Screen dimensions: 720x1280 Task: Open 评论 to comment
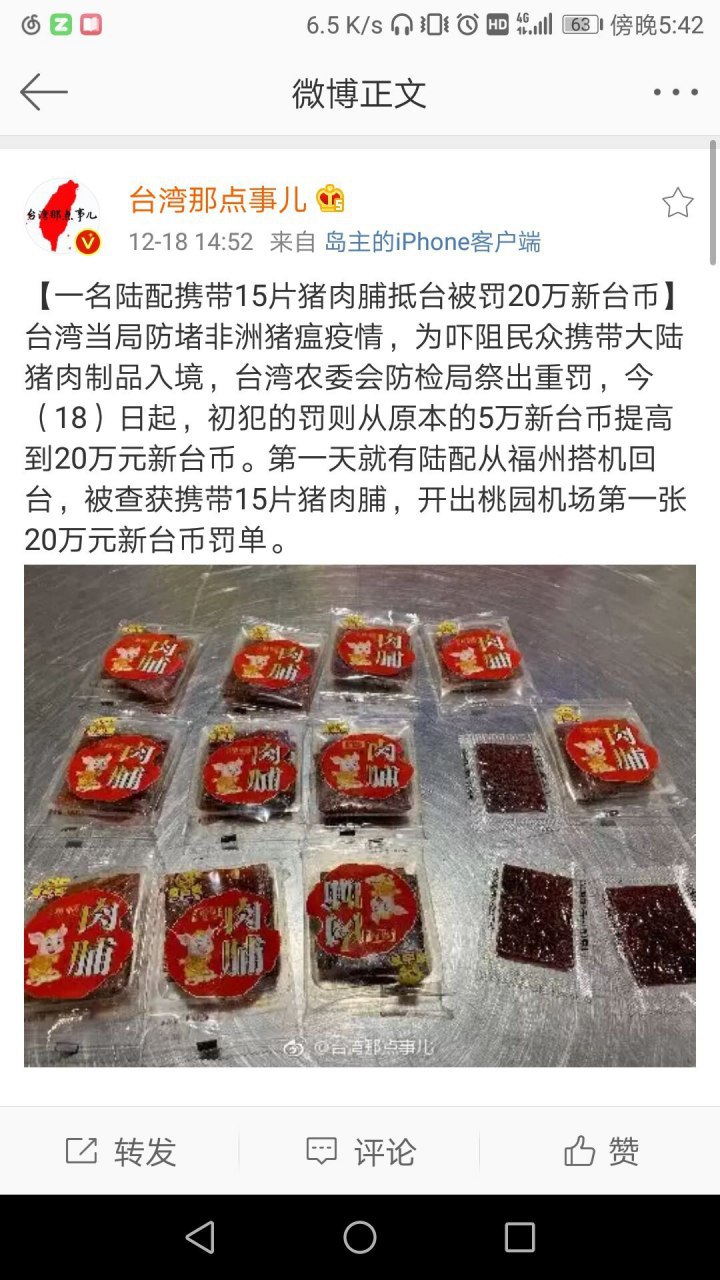pyautogui.click(x=360, y=1152)
